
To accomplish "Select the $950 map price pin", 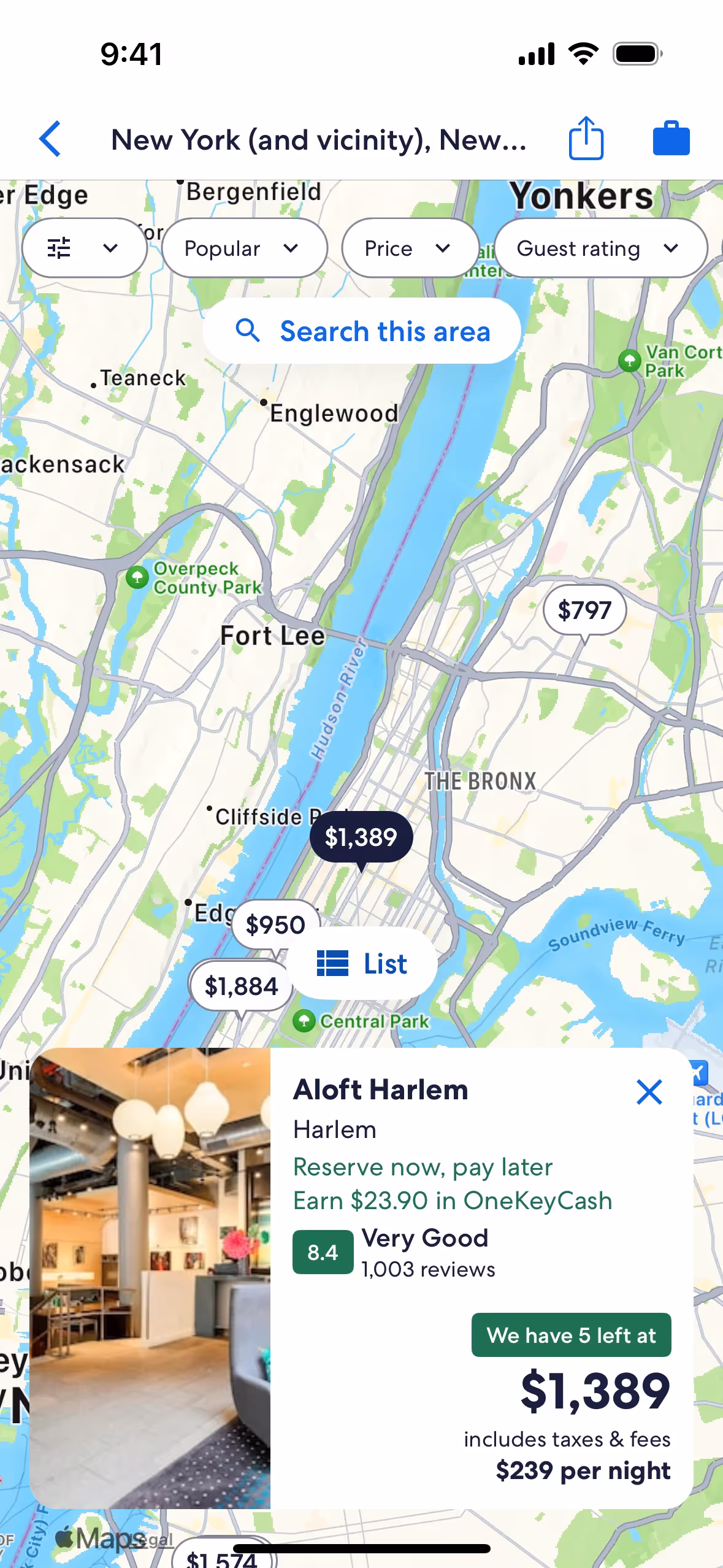I will 275,924.
